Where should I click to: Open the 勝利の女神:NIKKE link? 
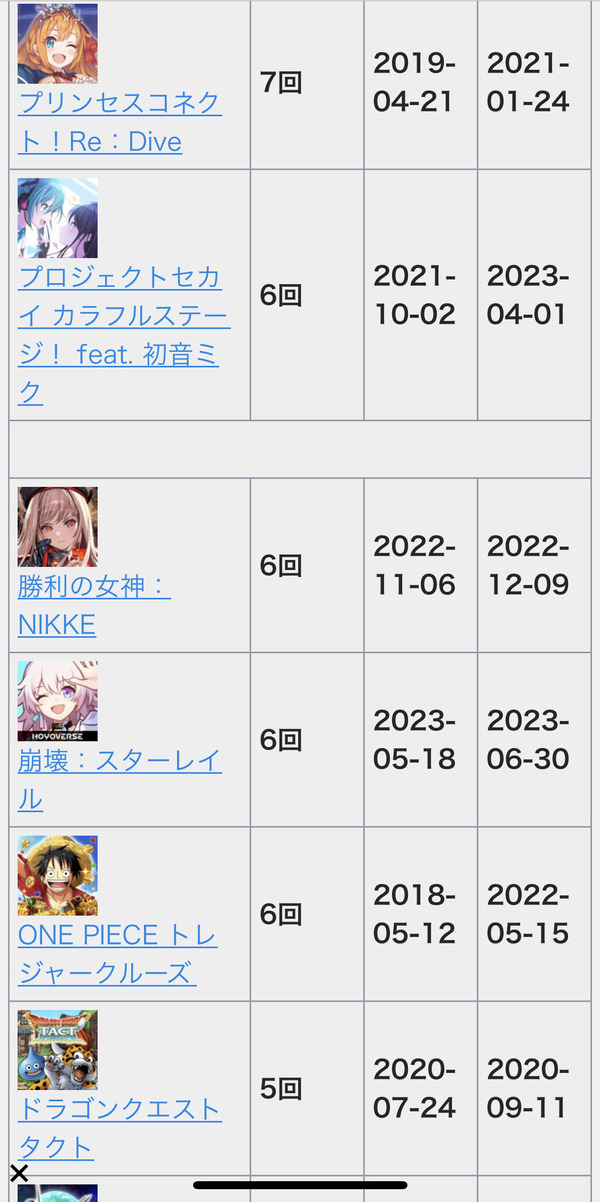94,605
